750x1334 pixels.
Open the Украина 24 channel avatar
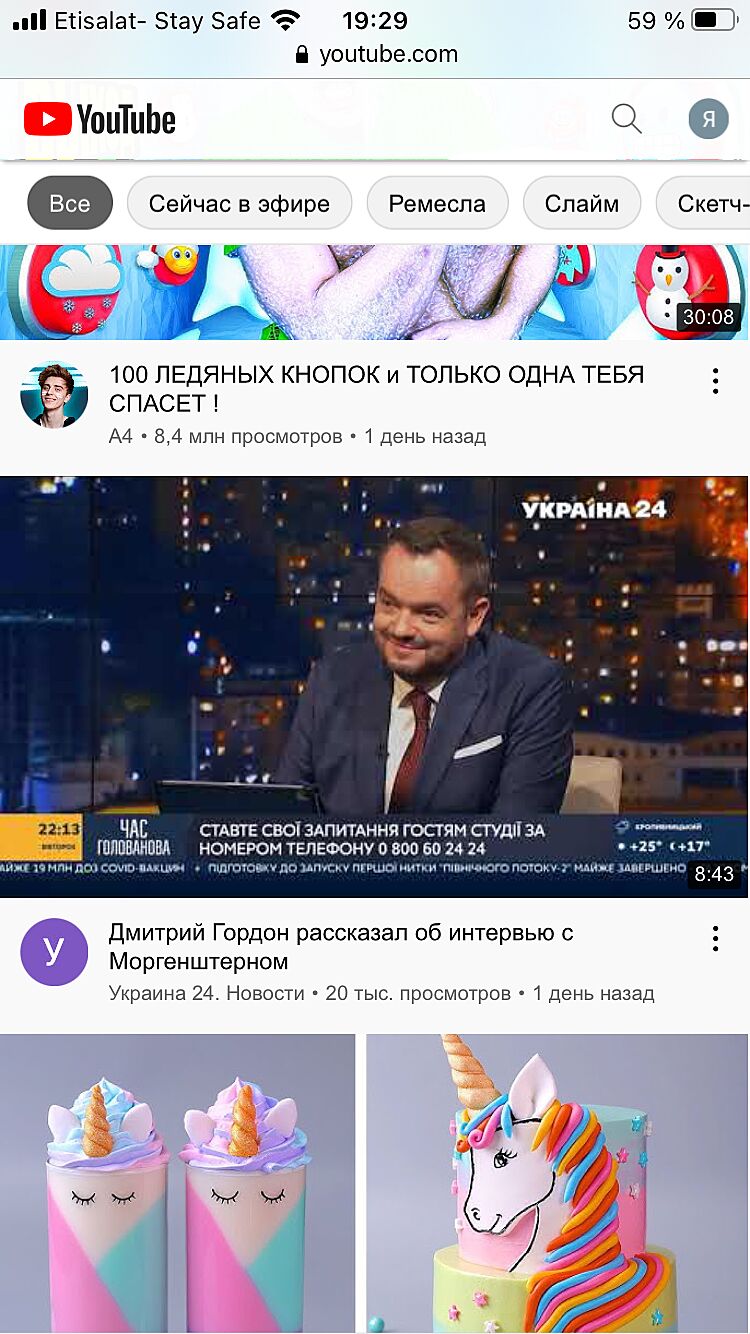(54, 951)
